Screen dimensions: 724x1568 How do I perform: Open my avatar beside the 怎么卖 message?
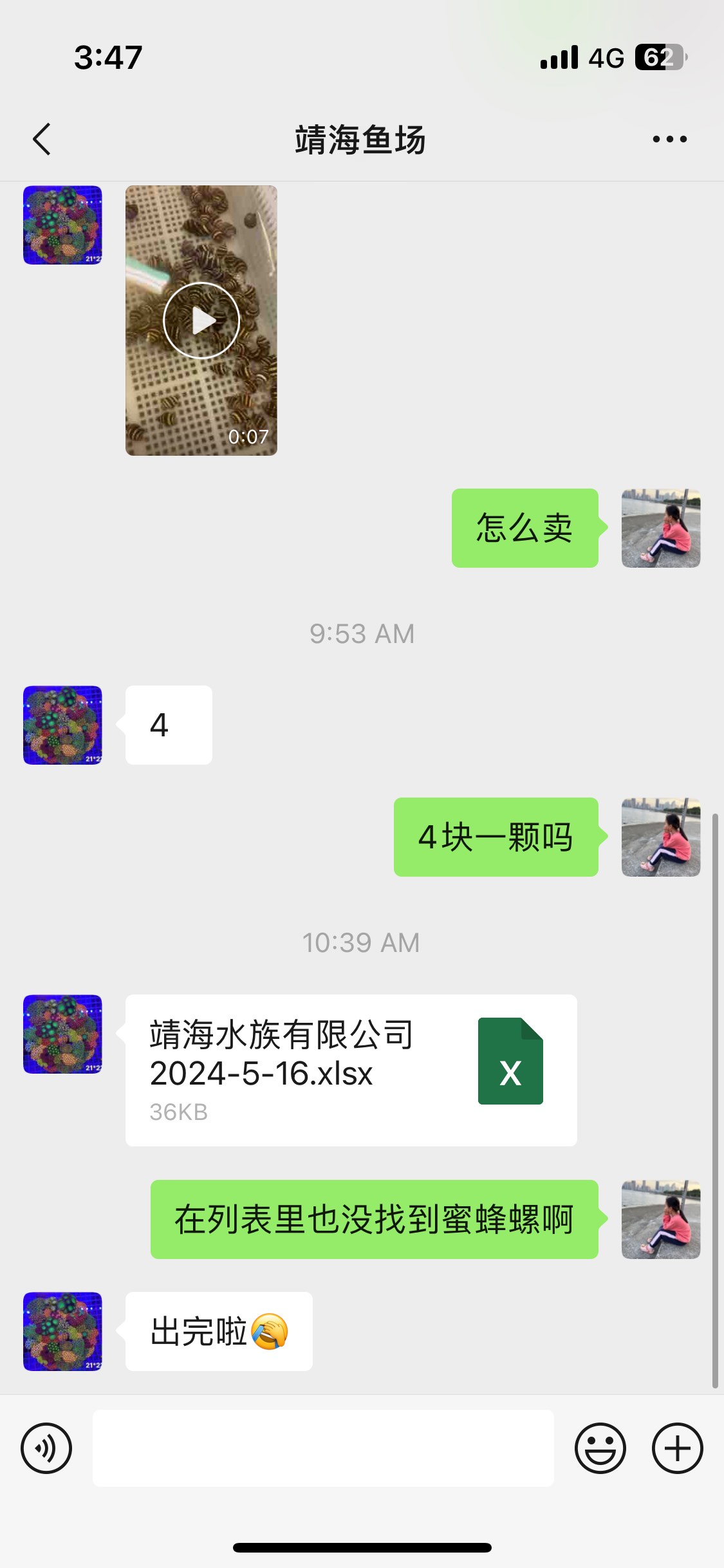pyautogui.click(x=660, y=528)
